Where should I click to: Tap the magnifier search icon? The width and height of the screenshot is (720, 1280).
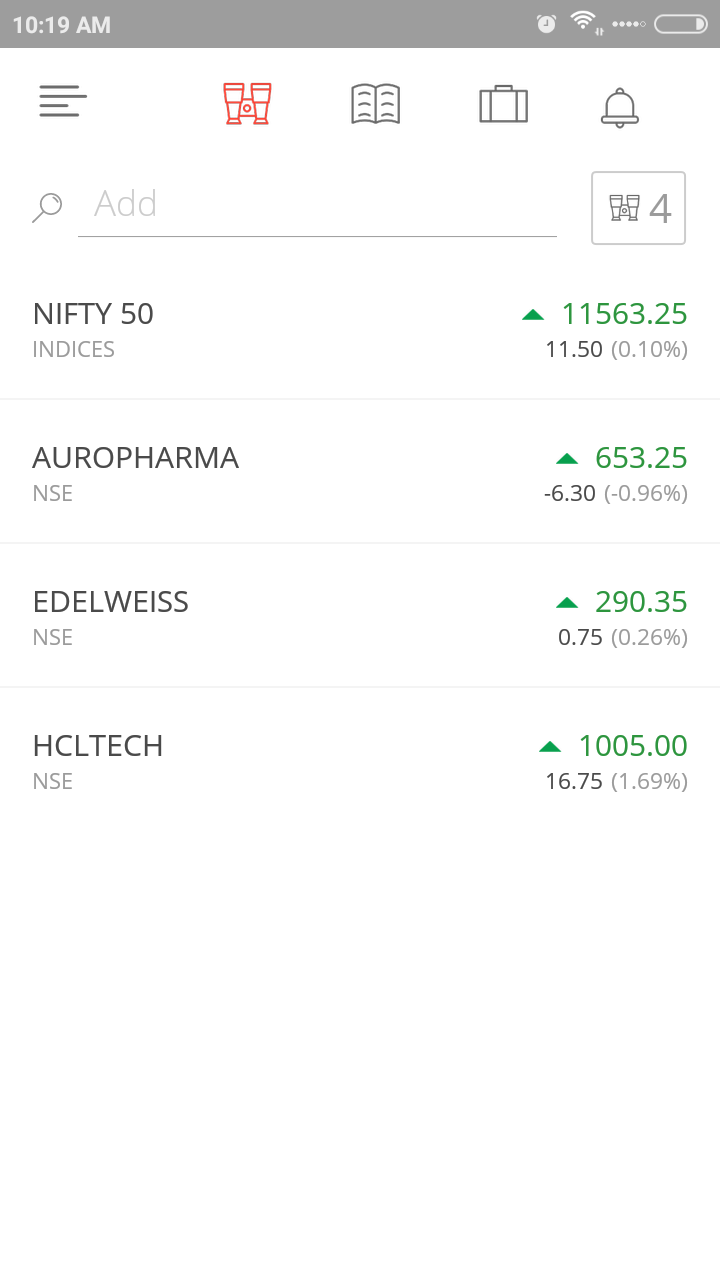pyautogui.click(x=47, y=207)
